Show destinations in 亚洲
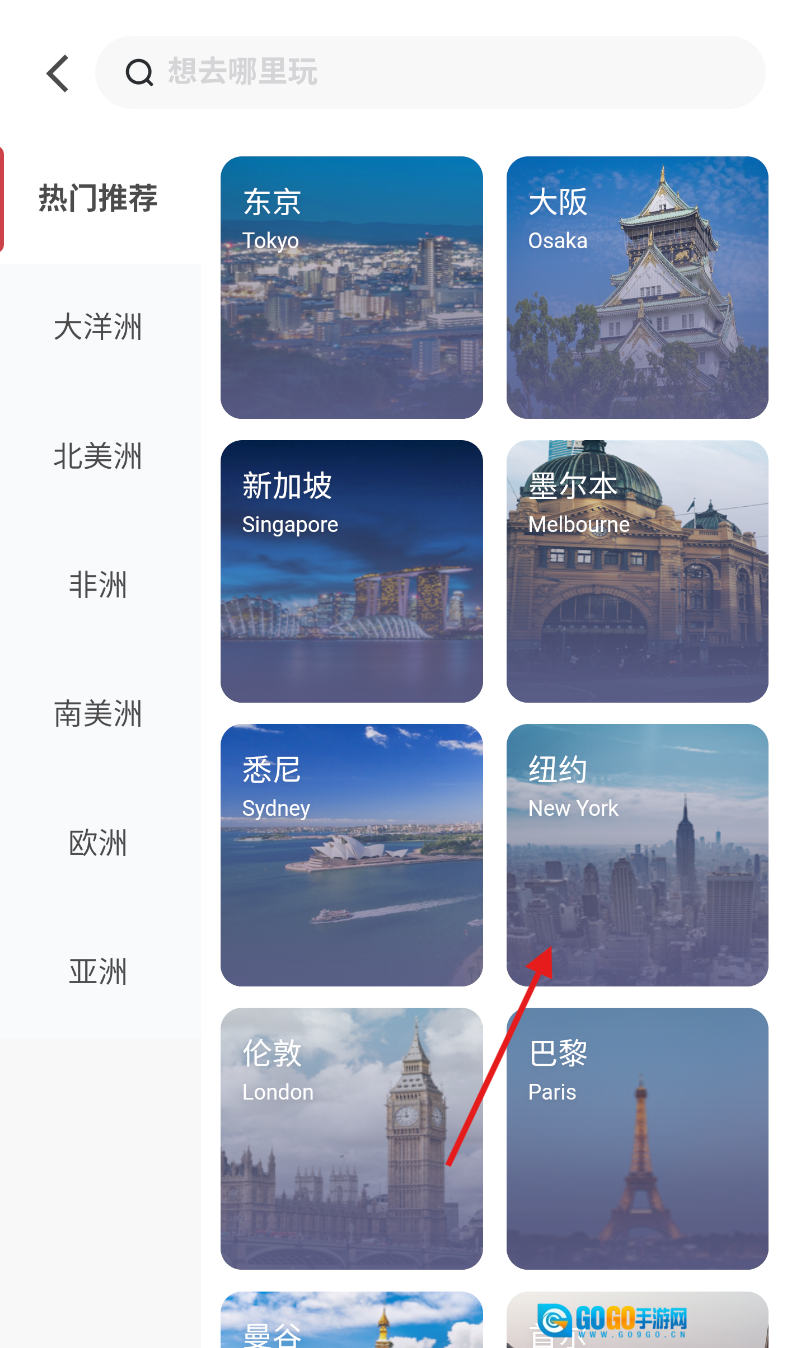This screenshot has width=789, height=1348. pos(98,972)
